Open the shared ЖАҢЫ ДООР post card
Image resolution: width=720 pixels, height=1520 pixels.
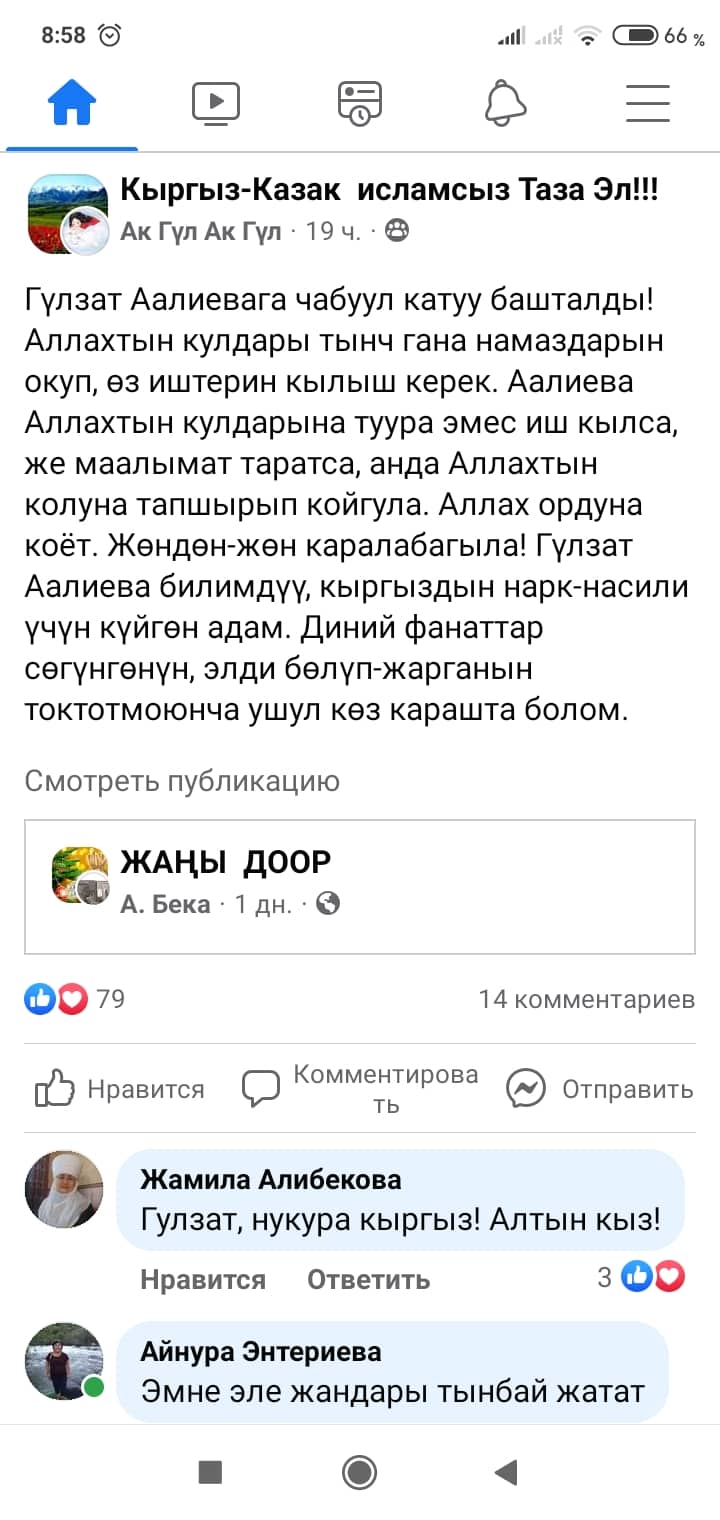(x=359, y=887)
